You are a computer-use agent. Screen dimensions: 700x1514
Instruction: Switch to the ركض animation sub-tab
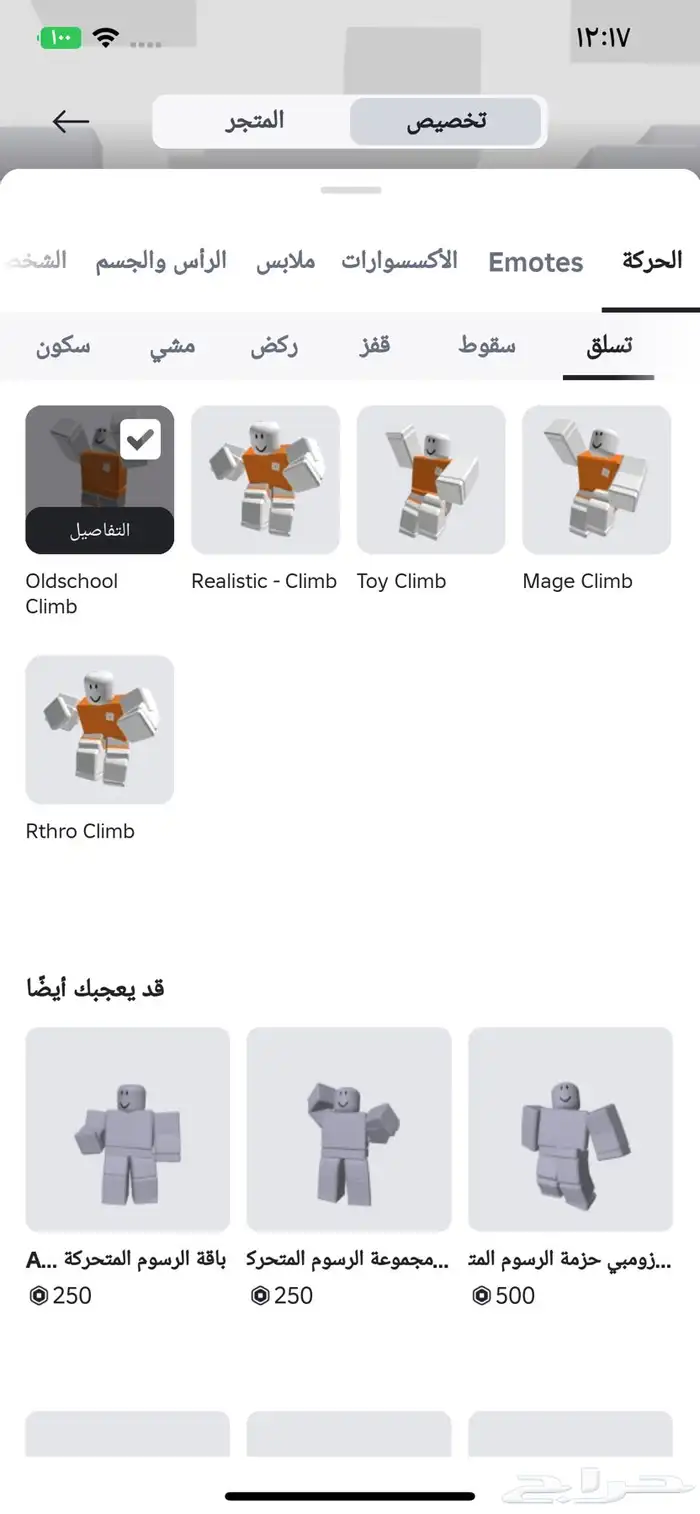point(274,347)
